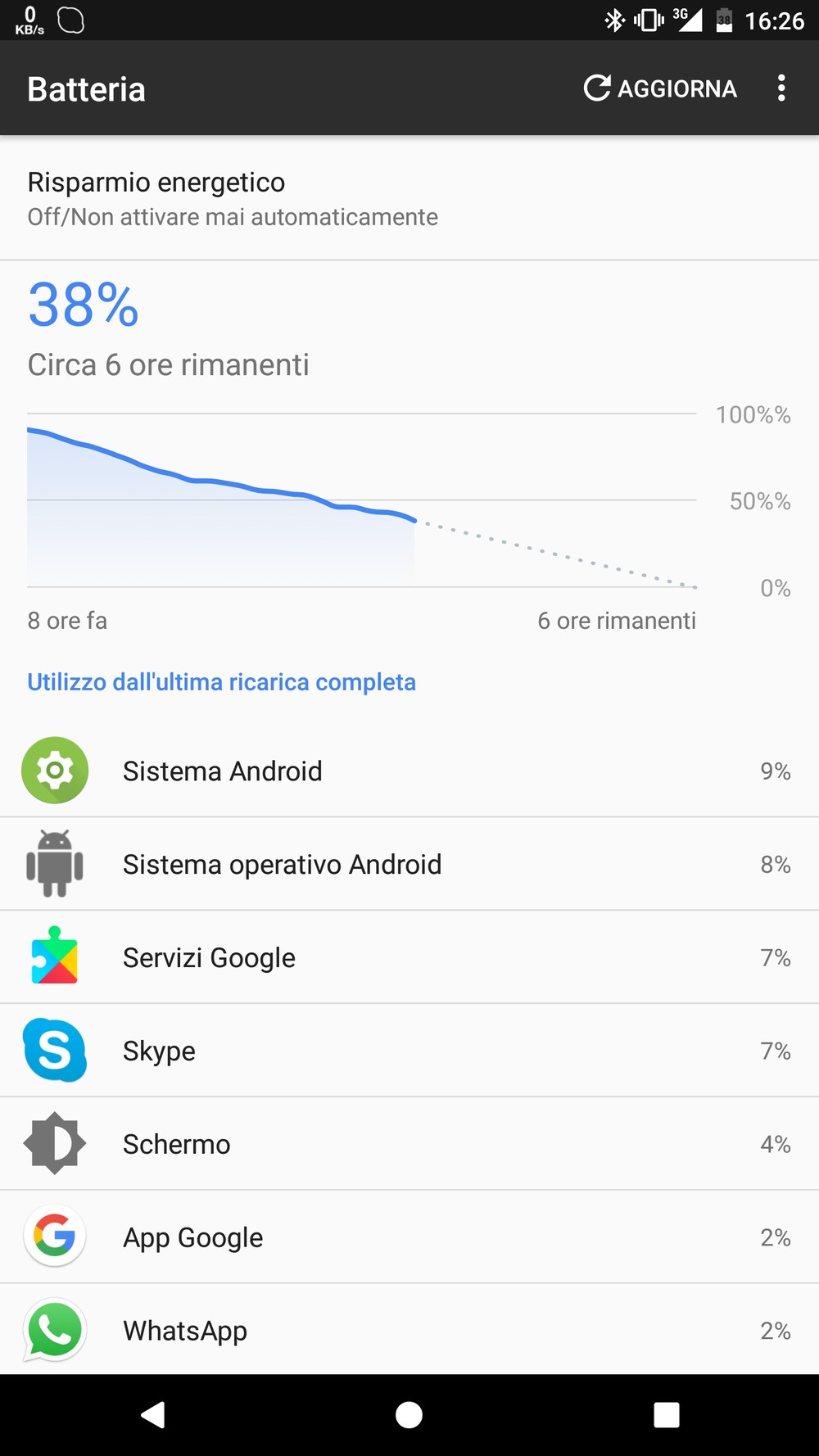This screenshot has width=819, height=1456.
Task: Open the three-dot overflow menu
Action: pos(781,88)
